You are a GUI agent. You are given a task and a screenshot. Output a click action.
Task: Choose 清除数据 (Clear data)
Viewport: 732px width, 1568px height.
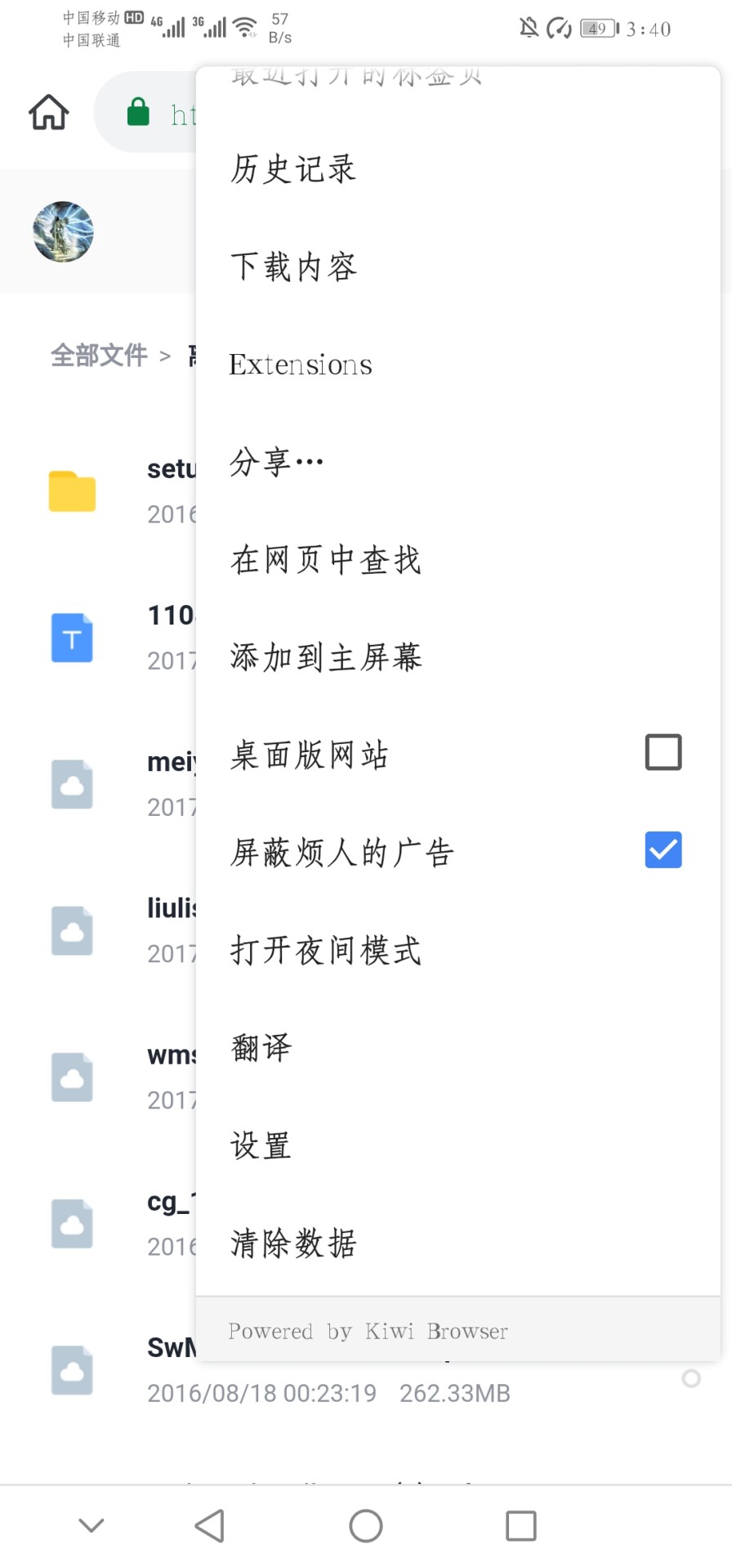(293, 1243)
